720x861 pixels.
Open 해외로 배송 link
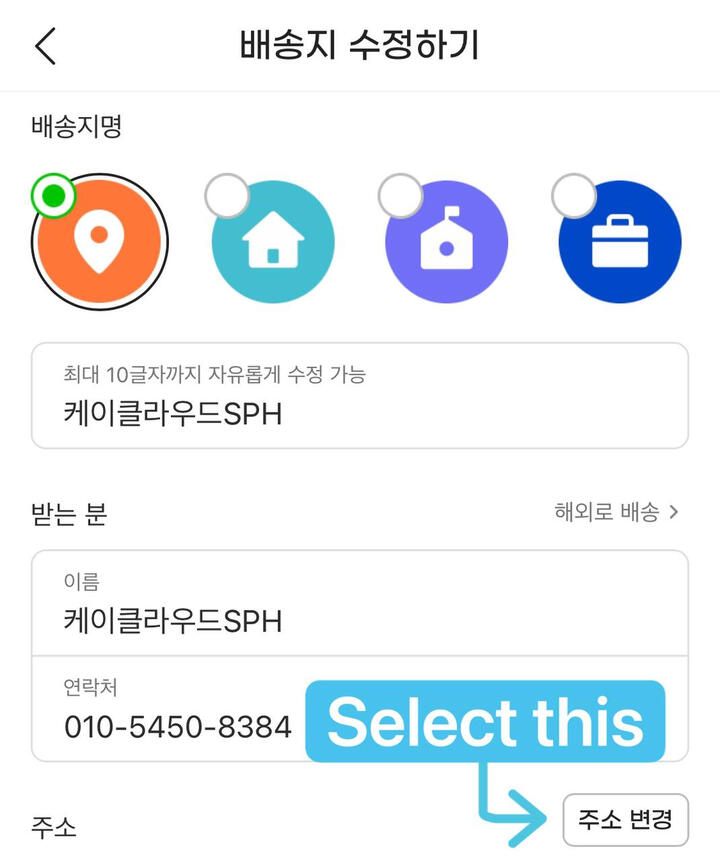click(617, 512)
